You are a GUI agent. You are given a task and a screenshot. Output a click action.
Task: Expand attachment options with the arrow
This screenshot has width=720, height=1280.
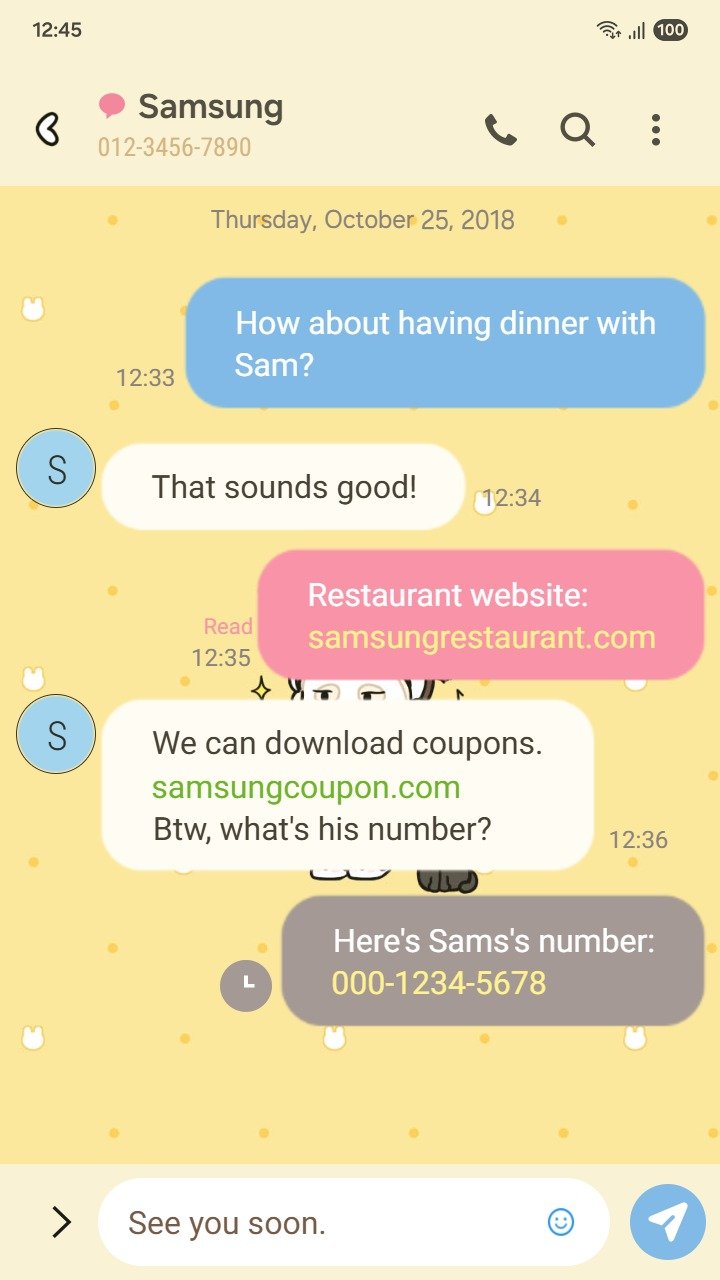[61, 1221]
